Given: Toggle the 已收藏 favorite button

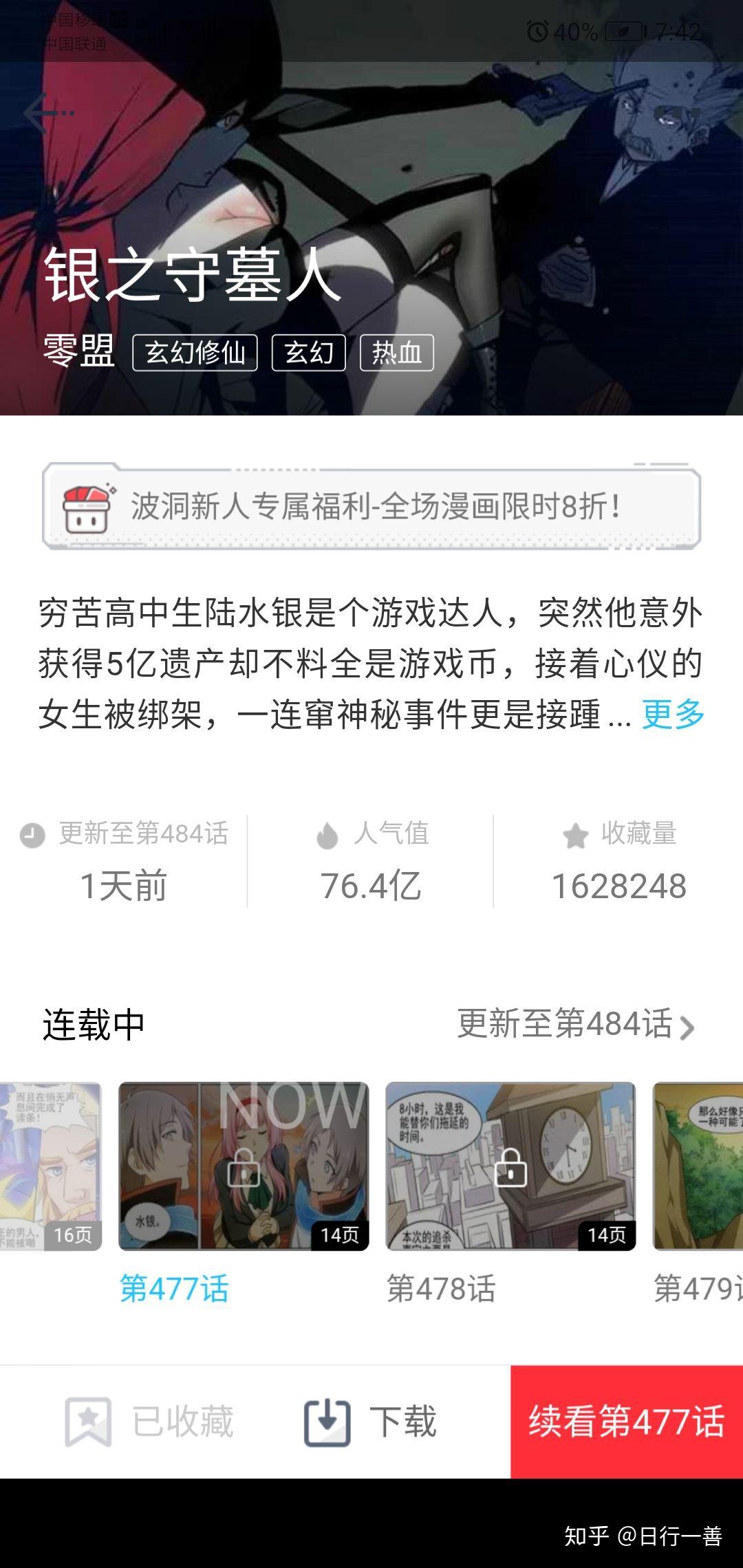Looking at the screenshot, I should click(150, 1422).
